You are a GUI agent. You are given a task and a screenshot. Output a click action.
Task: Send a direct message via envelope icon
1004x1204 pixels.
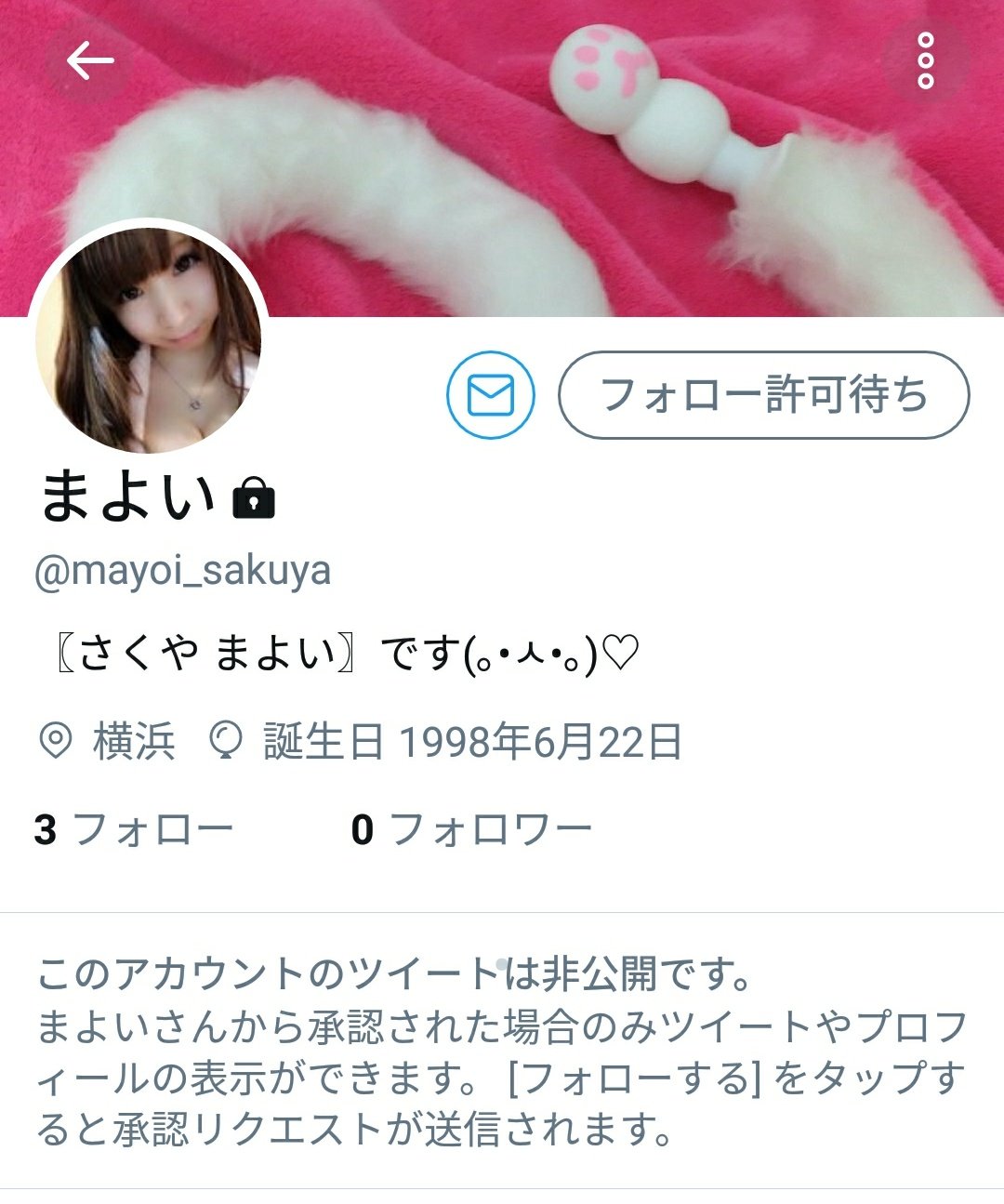pos(491,395)
